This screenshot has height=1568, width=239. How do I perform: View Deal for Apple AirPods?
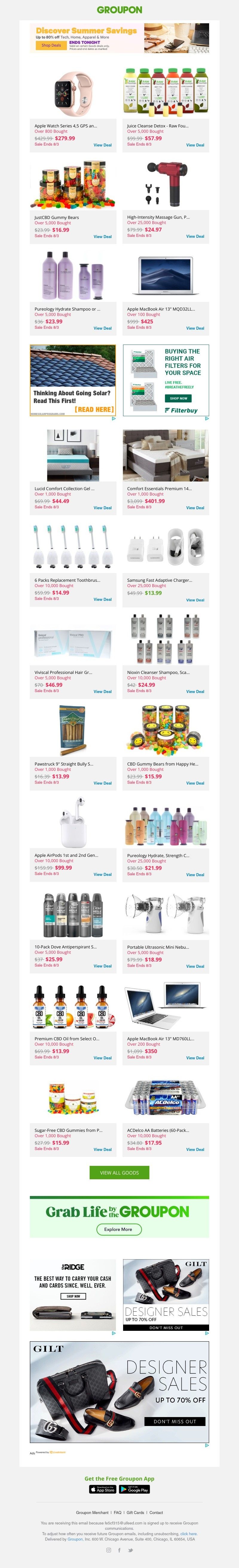click(102, 874)
